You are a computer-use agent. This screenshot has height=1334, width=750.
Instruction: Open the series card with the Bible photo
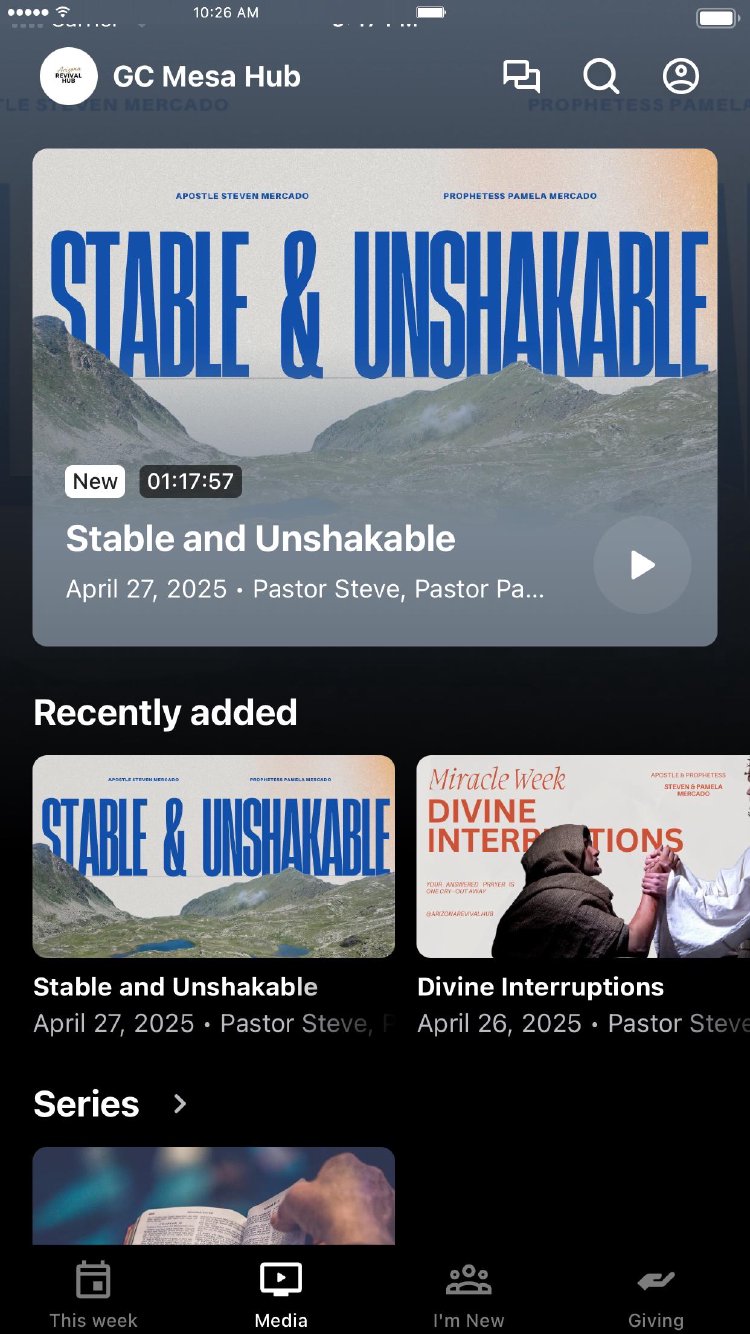[213, 1195]
